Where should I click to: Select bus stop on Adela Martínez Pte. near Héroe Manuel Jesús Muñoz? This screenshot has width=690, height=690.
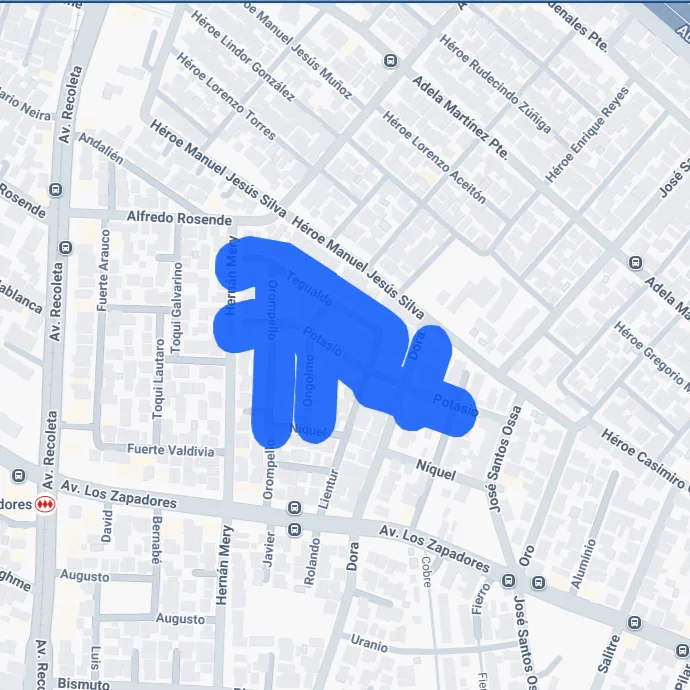point(389,60)
